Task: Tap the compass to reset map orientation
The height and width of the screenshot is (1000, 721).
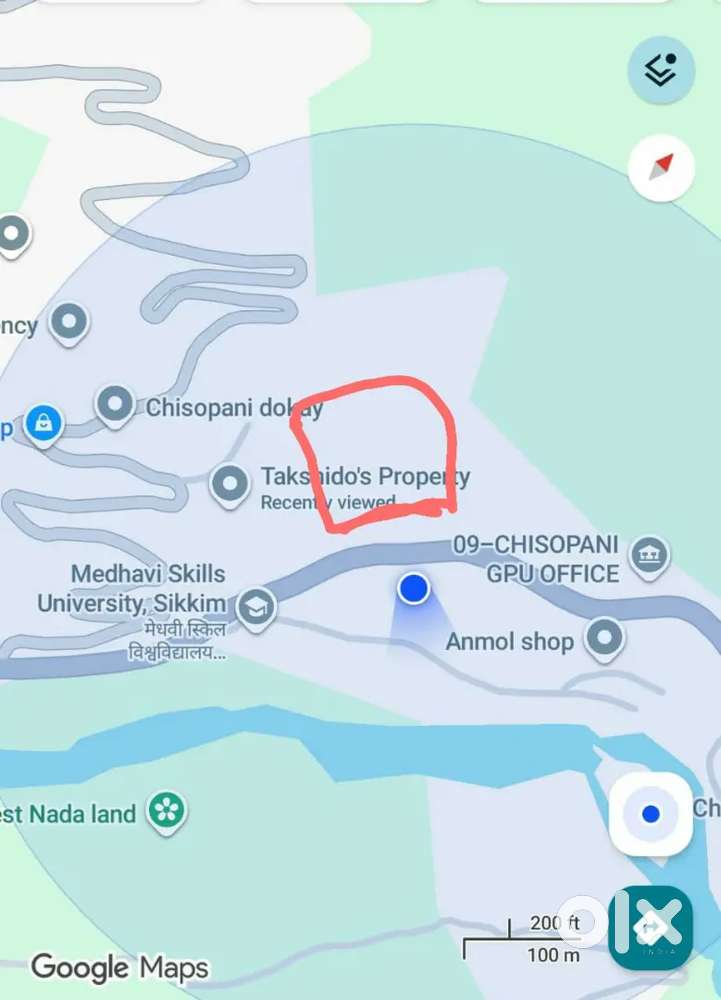Action: pos(661,166)
